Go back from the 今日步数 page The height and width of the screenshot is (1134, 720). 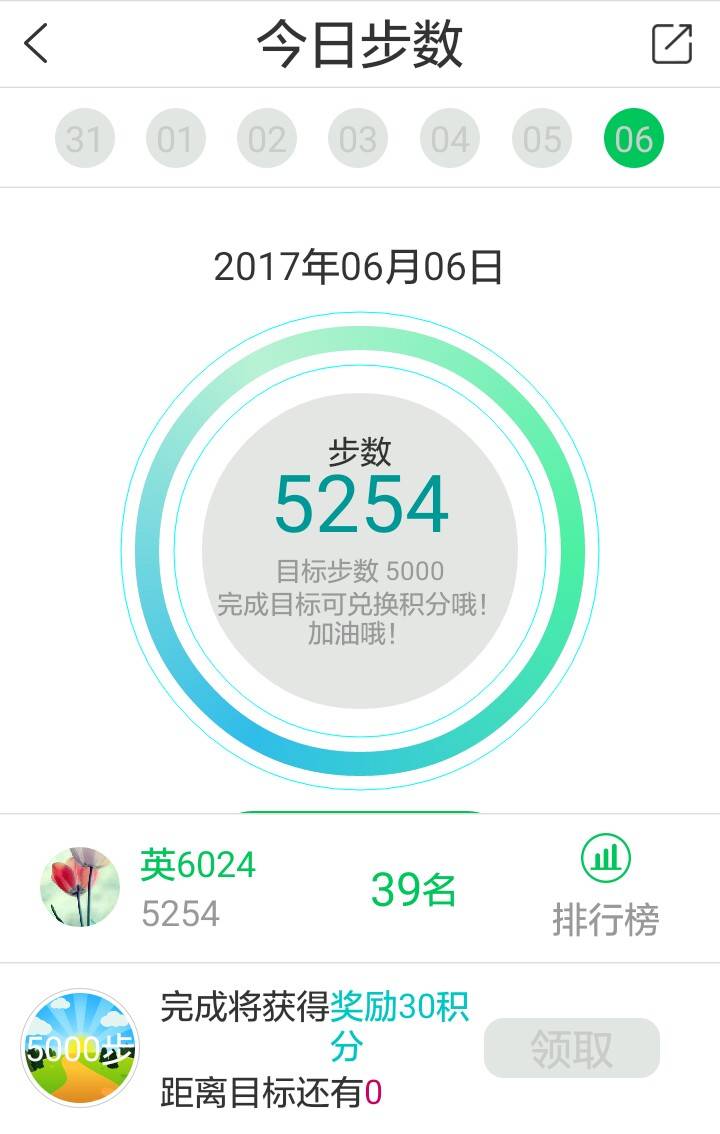click(x=36, y=44)
